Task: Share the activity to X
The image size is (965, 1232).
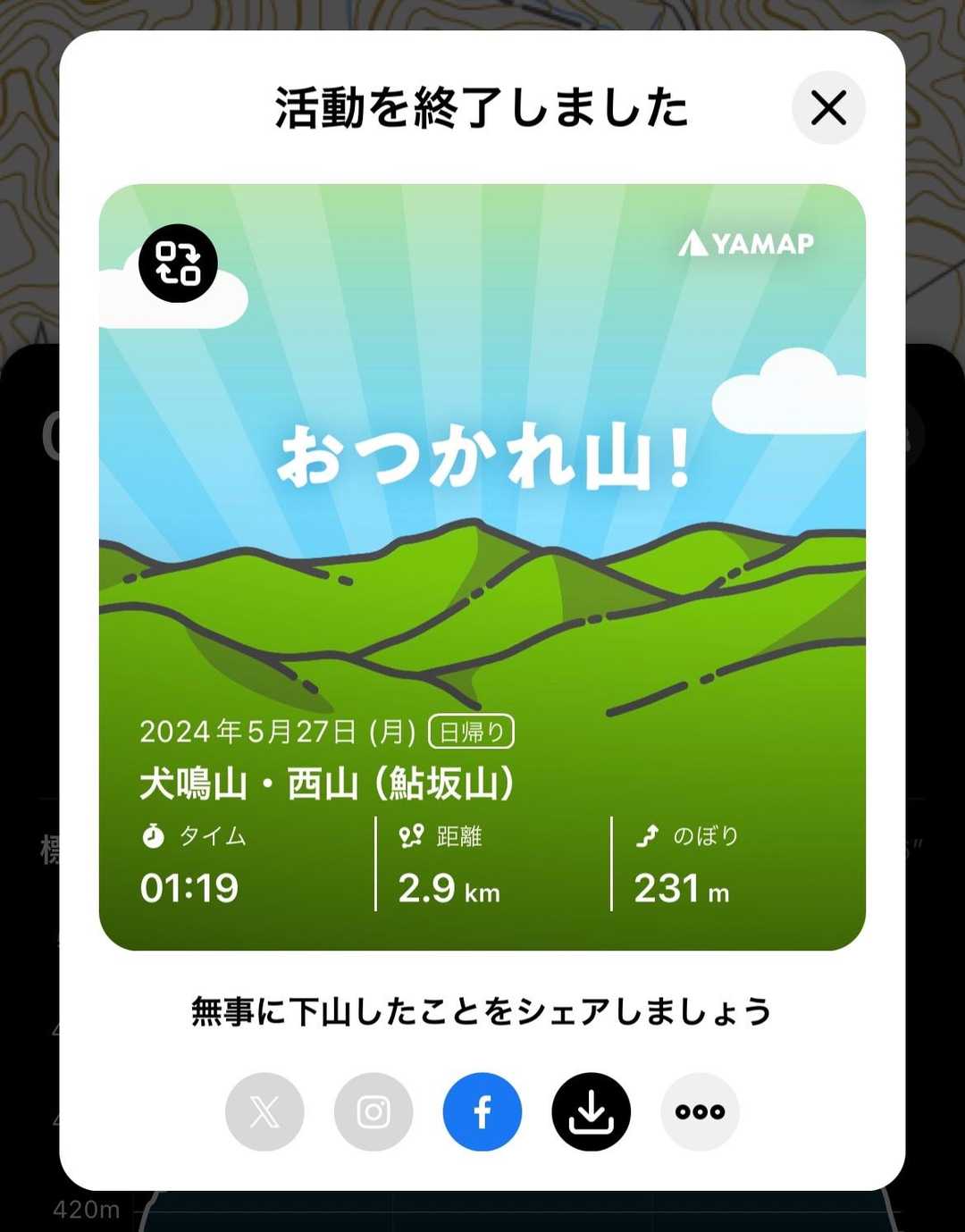Action: [x=264, y=1111]
